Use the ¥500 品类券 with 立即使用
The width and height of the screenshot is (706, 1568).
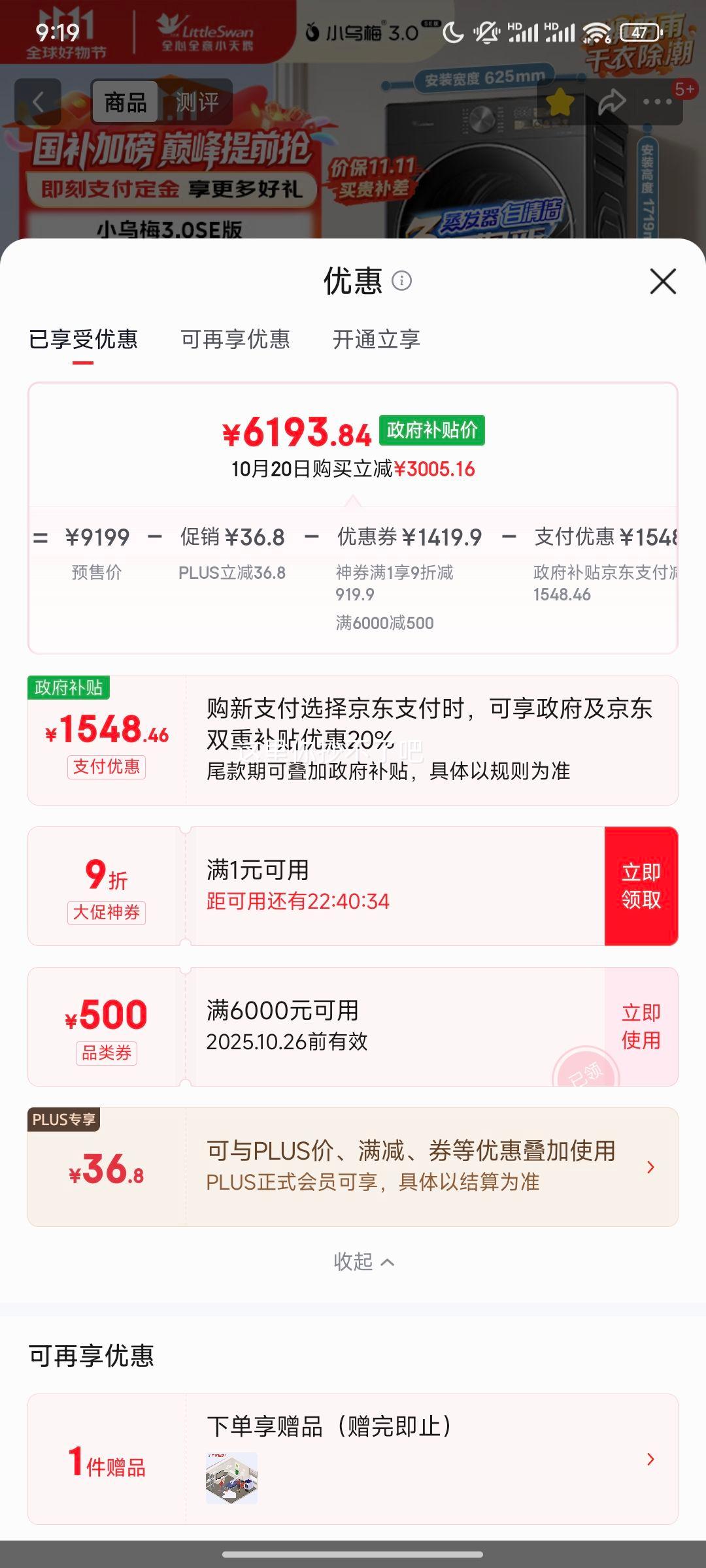coord(641,1026)
